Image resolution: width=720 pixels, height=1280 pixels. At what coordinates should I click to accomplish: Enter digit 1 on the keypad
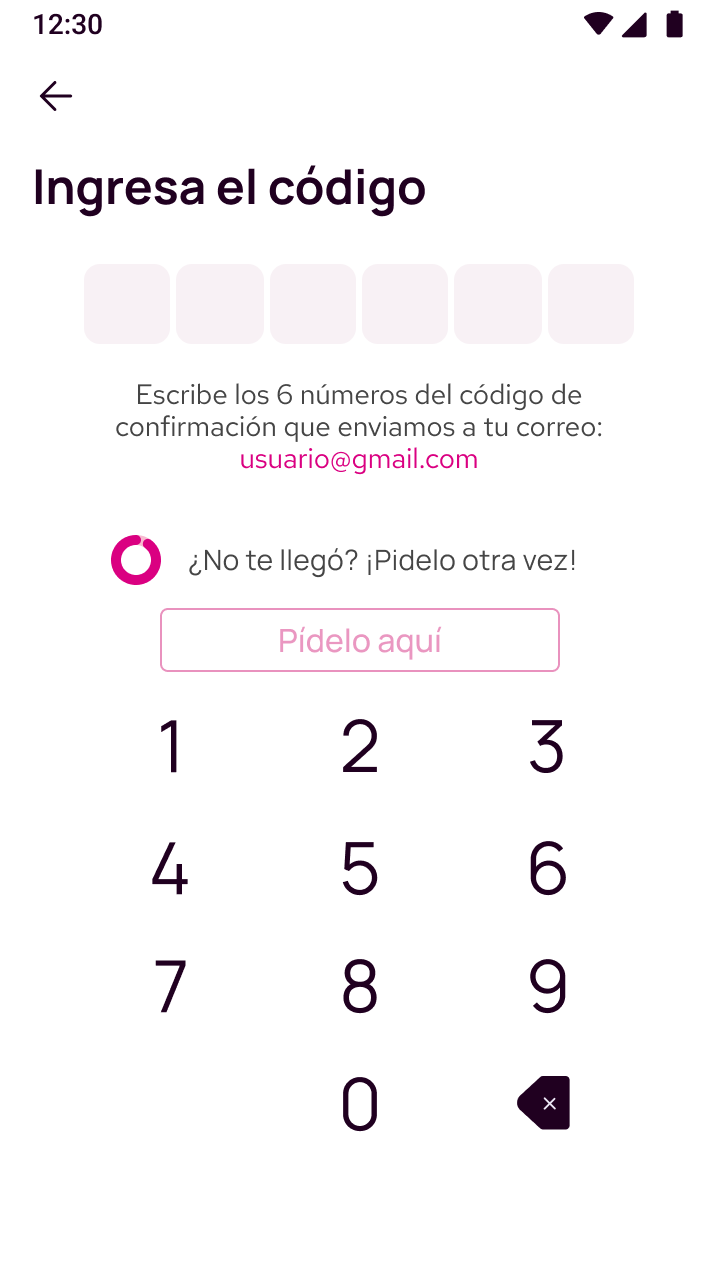171,747
